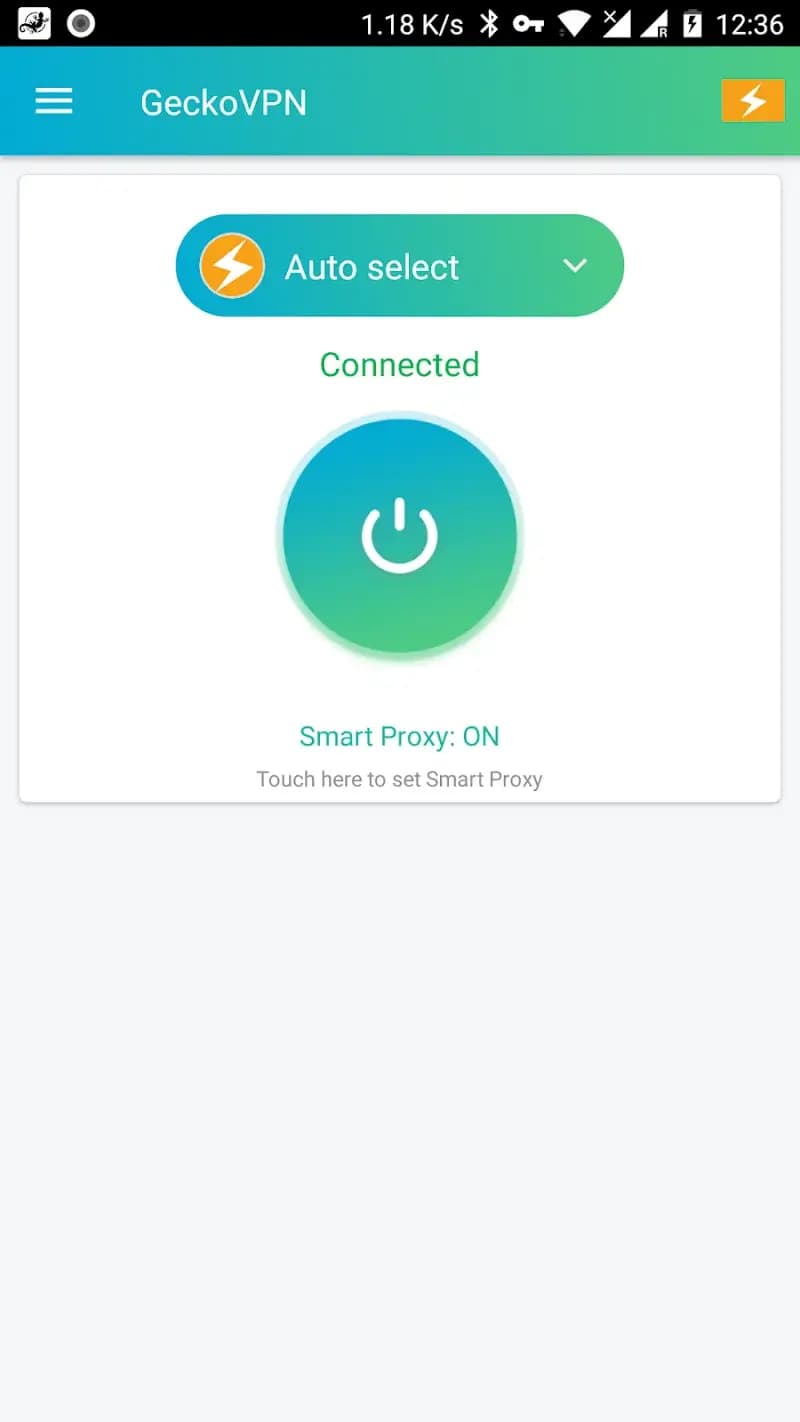Image resolution: width=800 pixels, height=1422 pixels.
Task: Click the lightning bolt speed icon
Action: point(753,100)
